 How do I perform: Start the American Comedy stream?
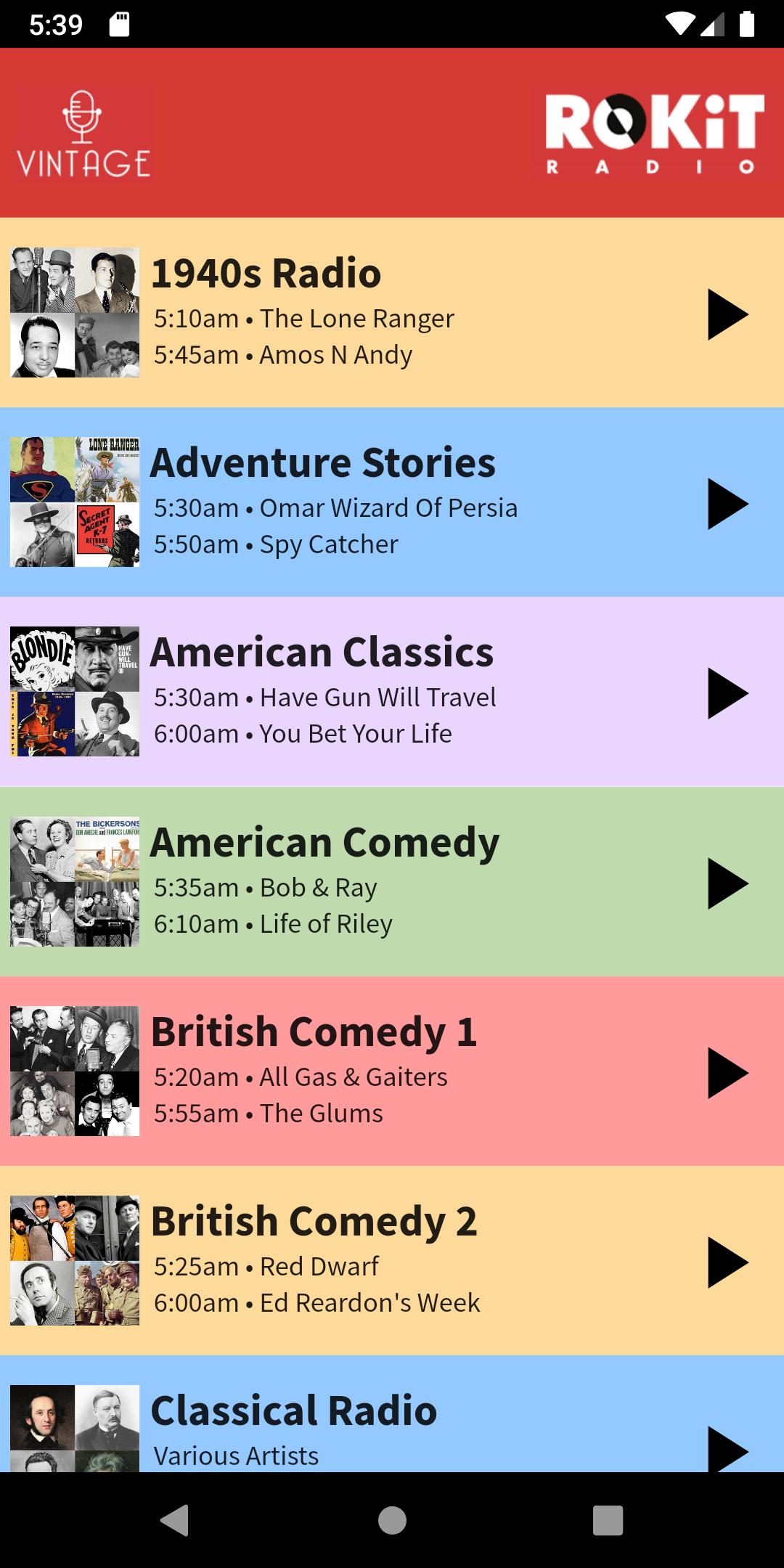point(727,883)
